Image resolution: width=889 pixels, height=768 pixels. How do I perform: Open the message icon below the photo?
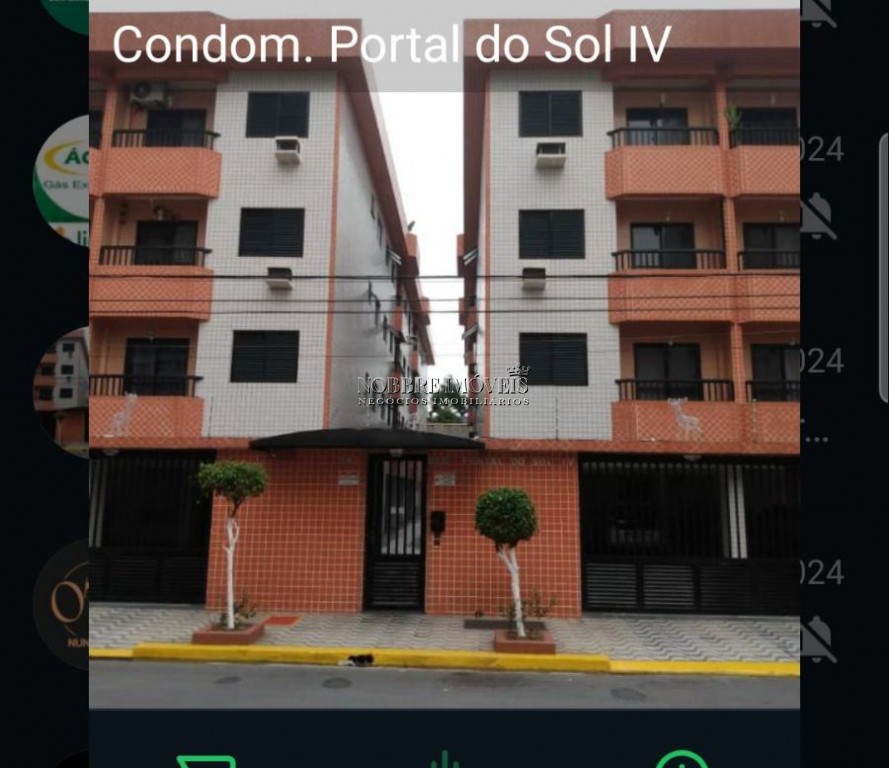pyautogui.click(x=206, y=761)
